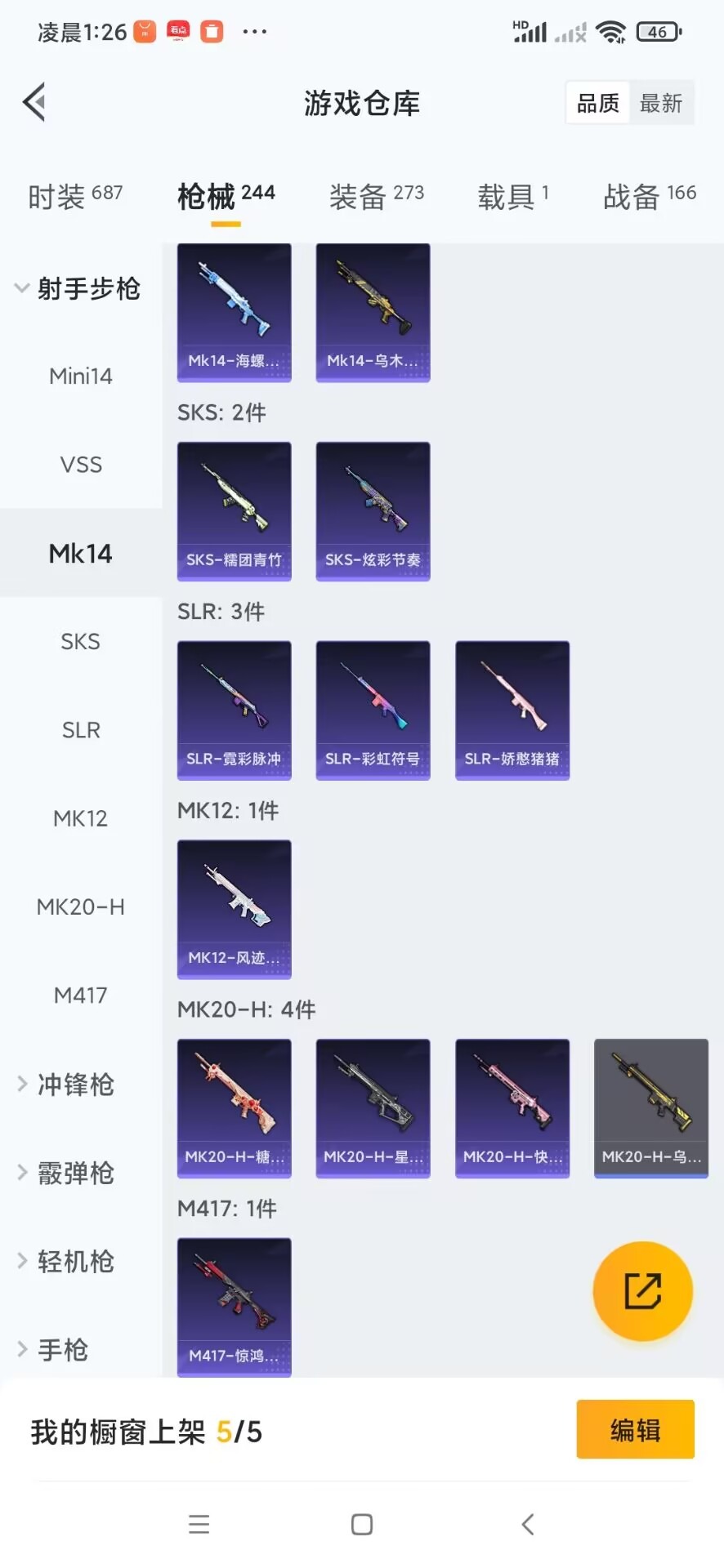Open the SLR-娇憨猪猪 skin

point(512,710)
